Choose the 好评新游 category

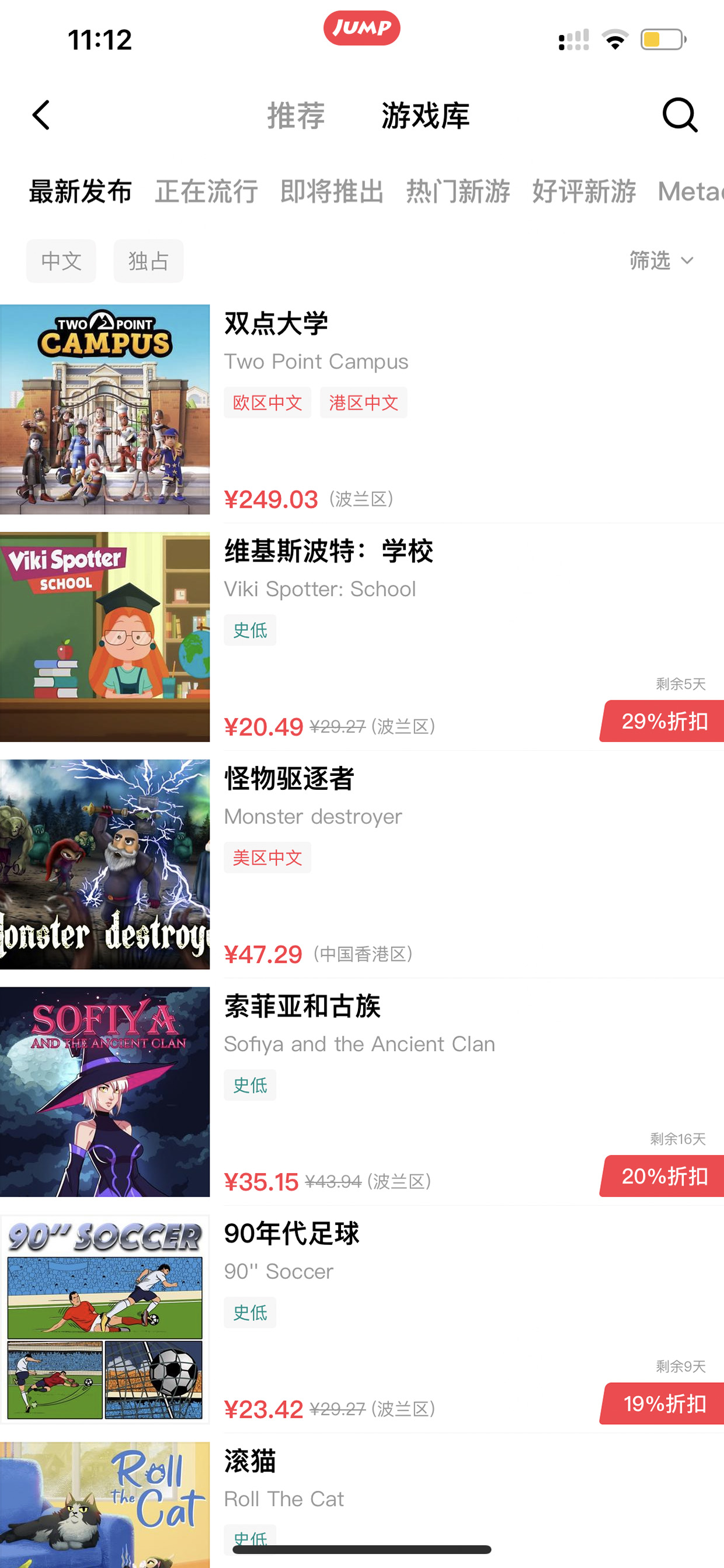tap(584, 192)
